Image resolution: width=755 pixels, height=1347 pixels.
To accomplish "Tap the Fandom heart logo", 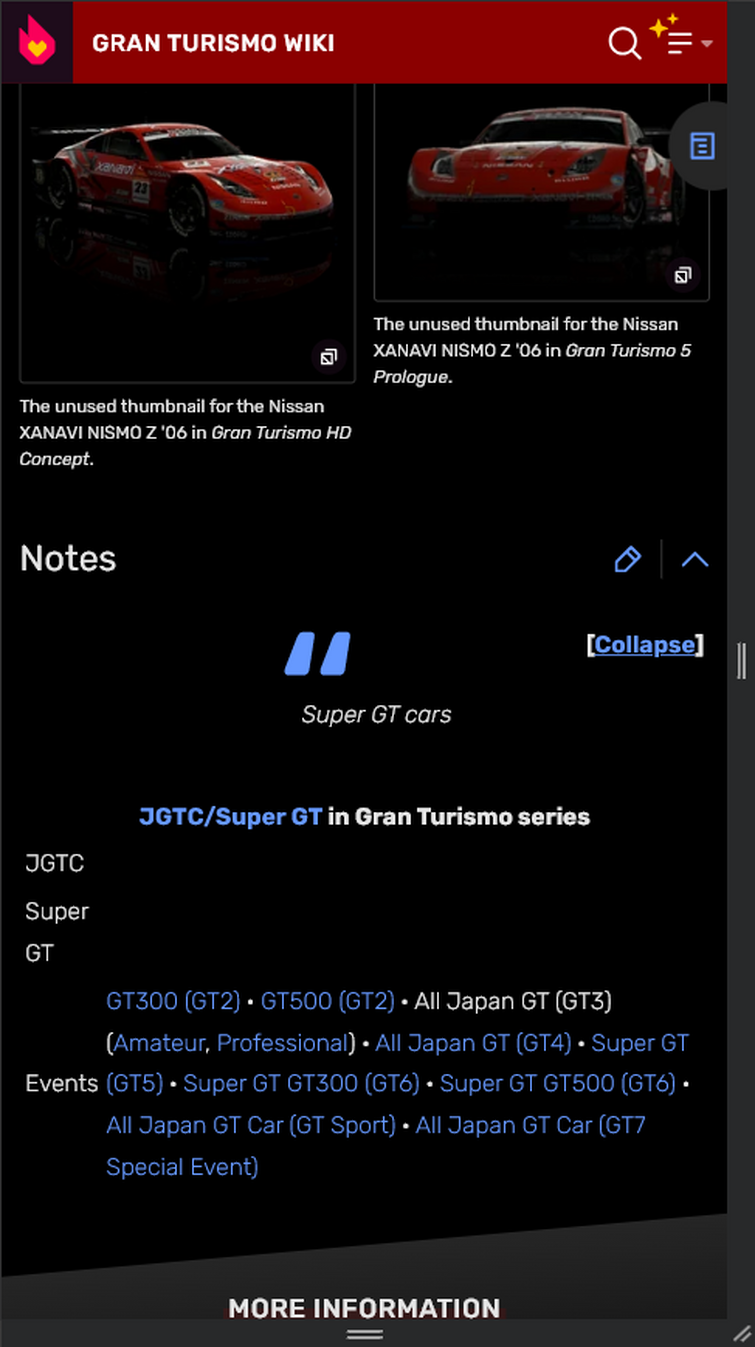I will [36, 42].
